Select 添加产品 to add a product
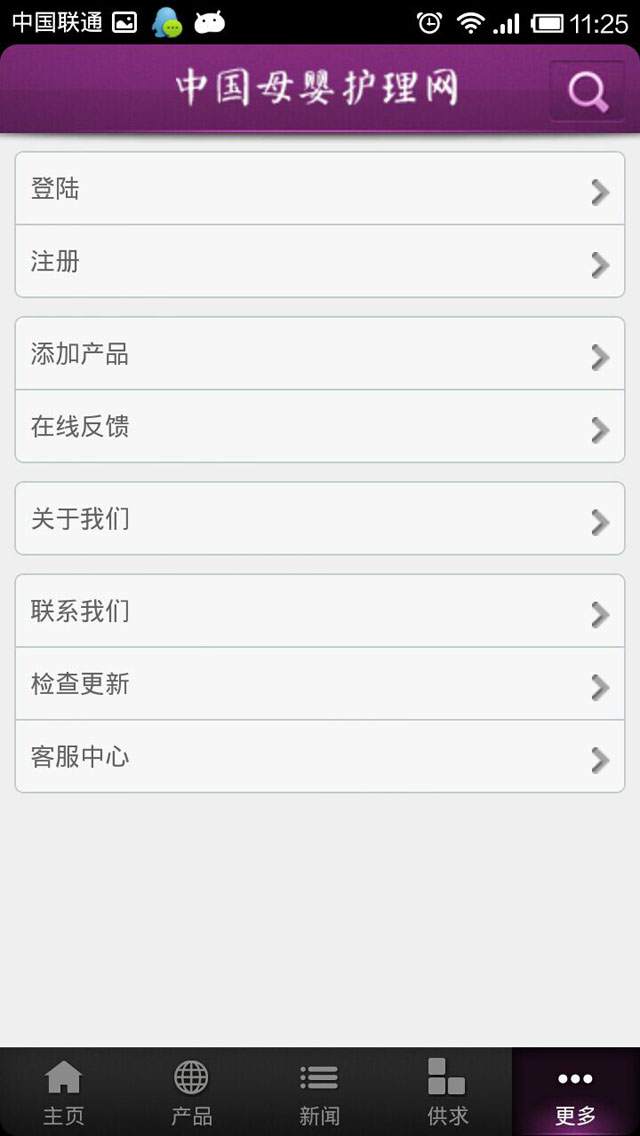This screenshot has height=1136, width=640. point(320,354)
